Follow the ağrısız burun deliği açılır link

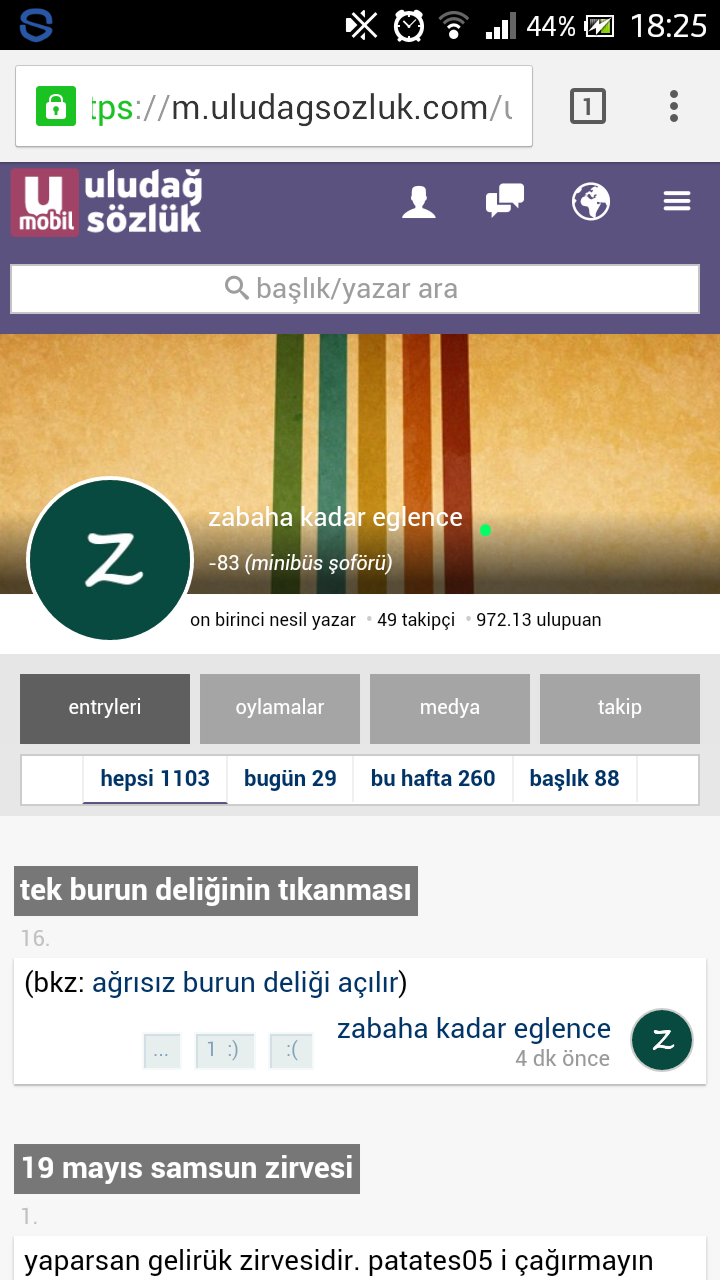click(245, 983)
